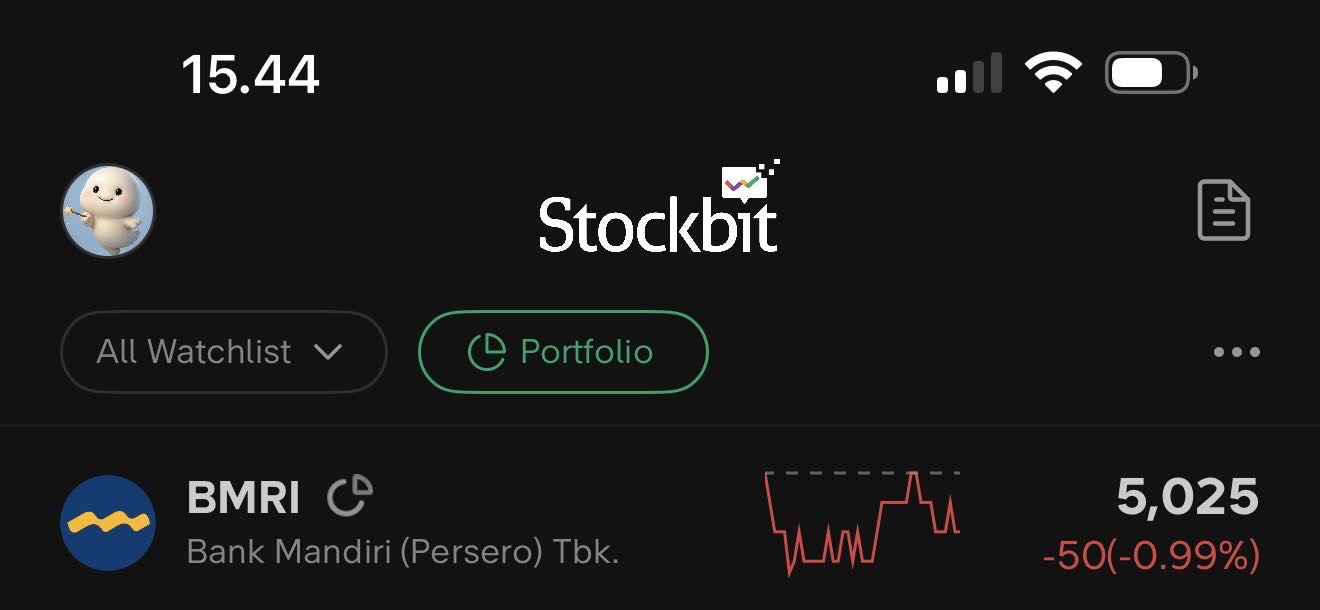Switch to the Portfolio view
This screenshot has width=1320, height=610.
[563, 352]
